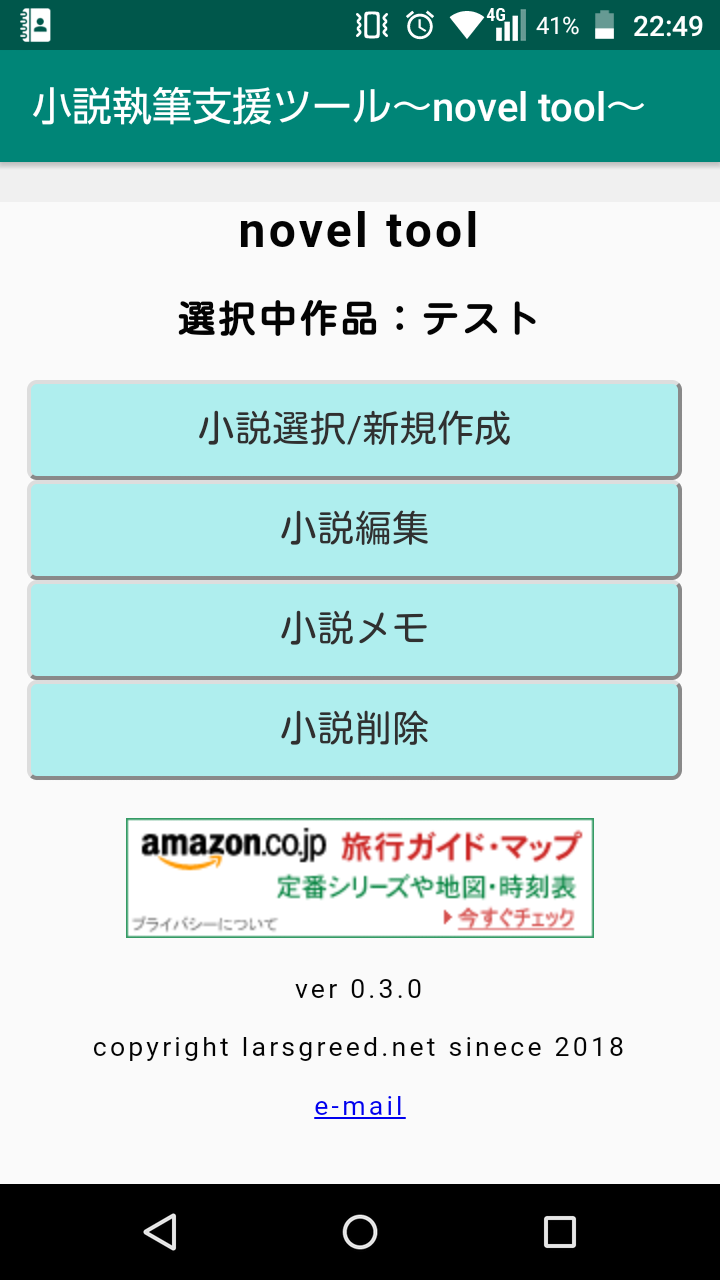Open 小説選択/新規作成 to select or create novel
Image resolution: width=720 pixels, height=1280 pixels.
tap(354, 429)
